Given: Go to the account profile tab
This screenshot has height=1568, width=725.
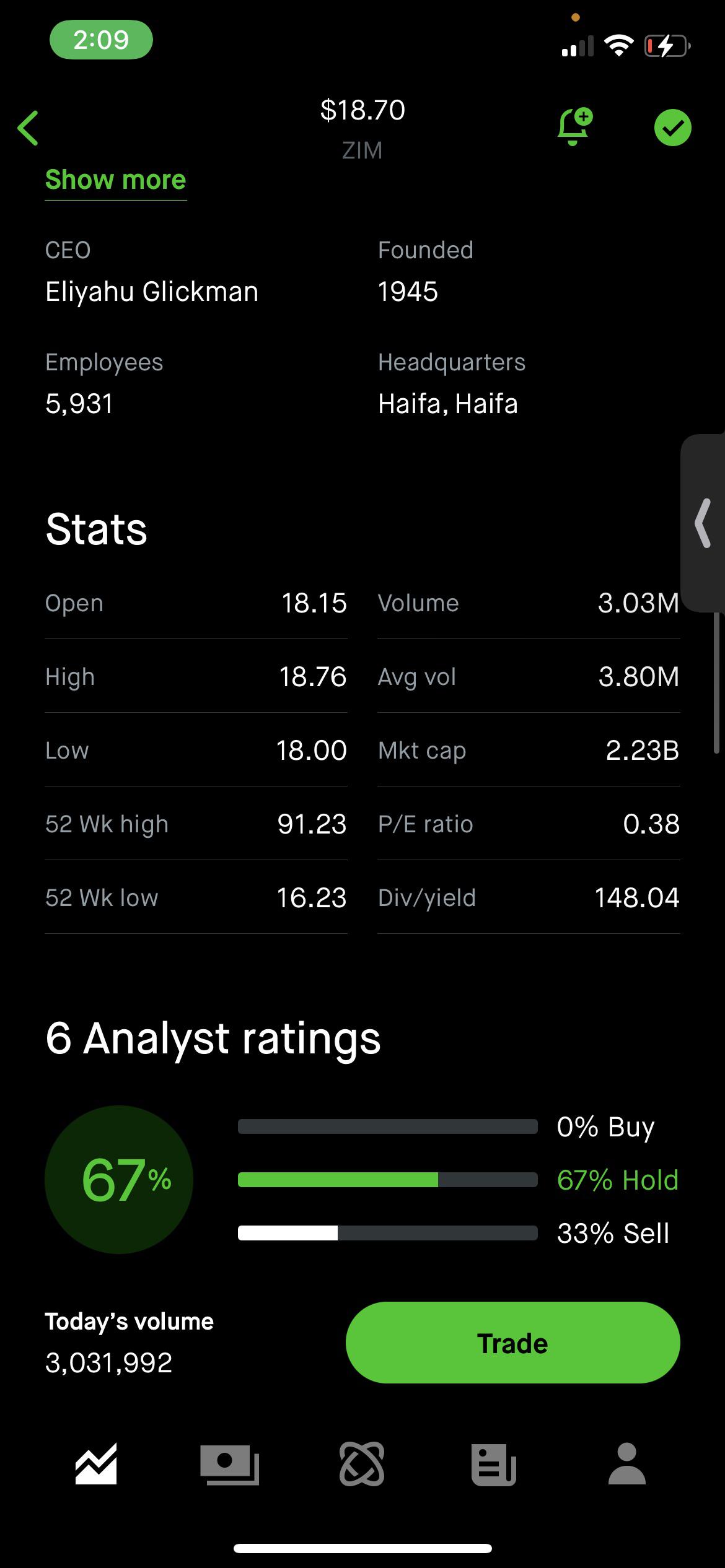Looking at the screenshot, I should click(x=627, y=1464).
